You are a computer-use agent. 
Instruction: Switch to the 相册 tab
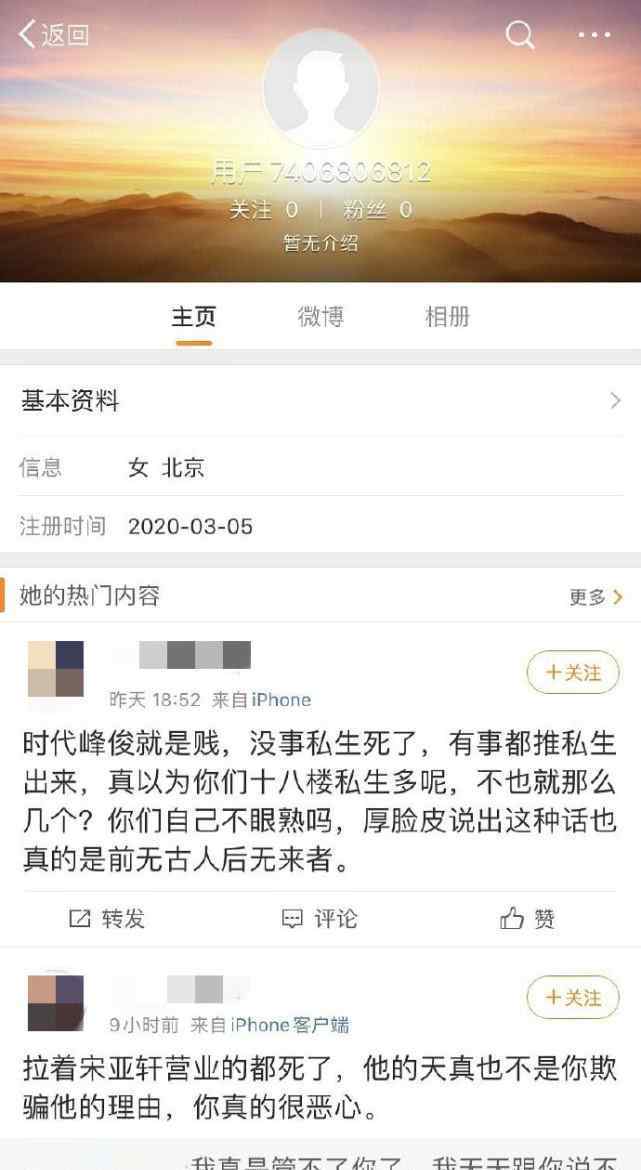click(x=447, y=317)
